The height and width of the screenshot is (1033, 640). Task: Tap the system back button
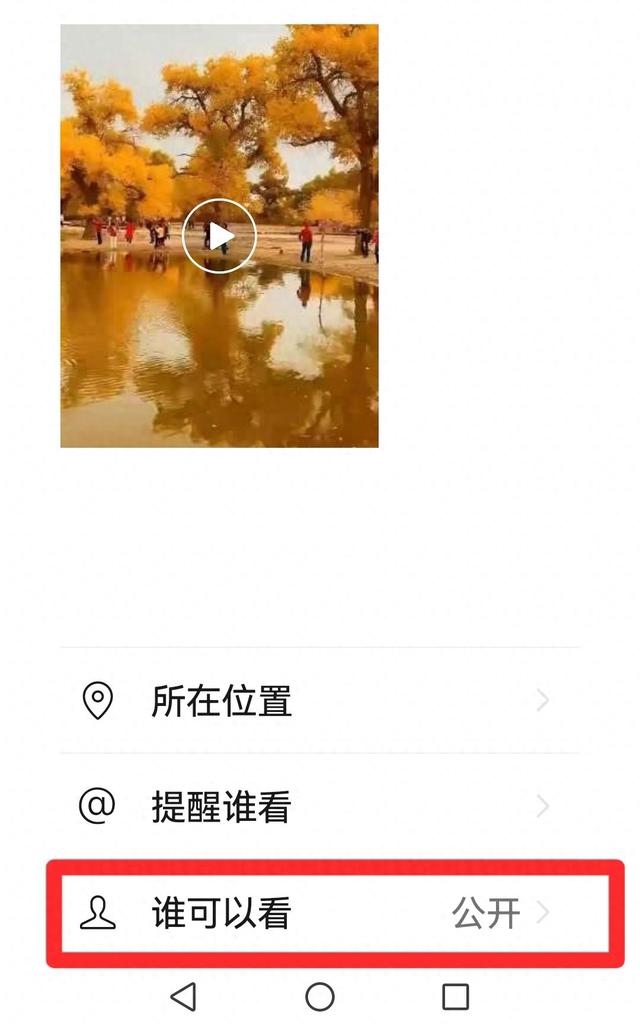[183, 996]
